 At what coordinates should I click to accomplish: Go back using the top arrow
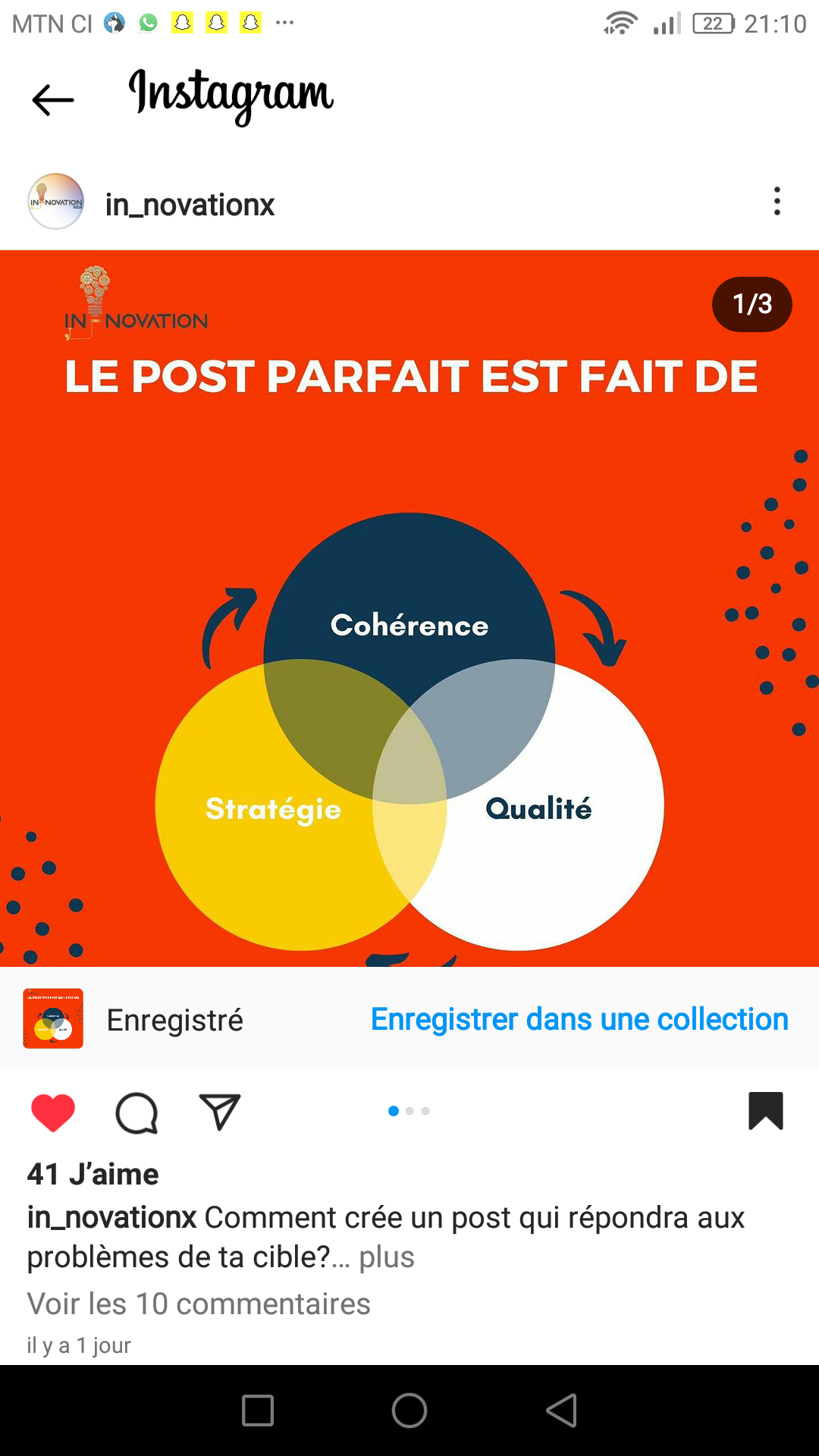(x=53, y=100)
